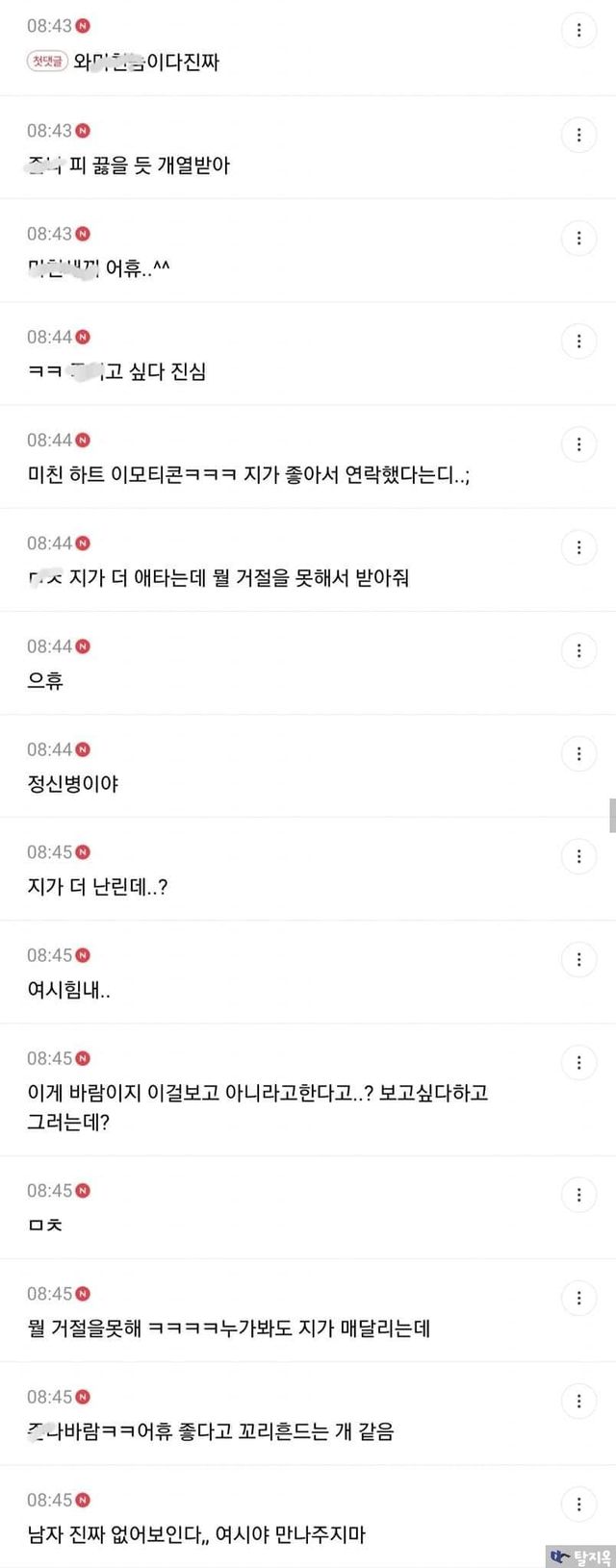Open options for the first comment (첫댓글)
Screen dimensions: 616x1568
pos(578,31)
